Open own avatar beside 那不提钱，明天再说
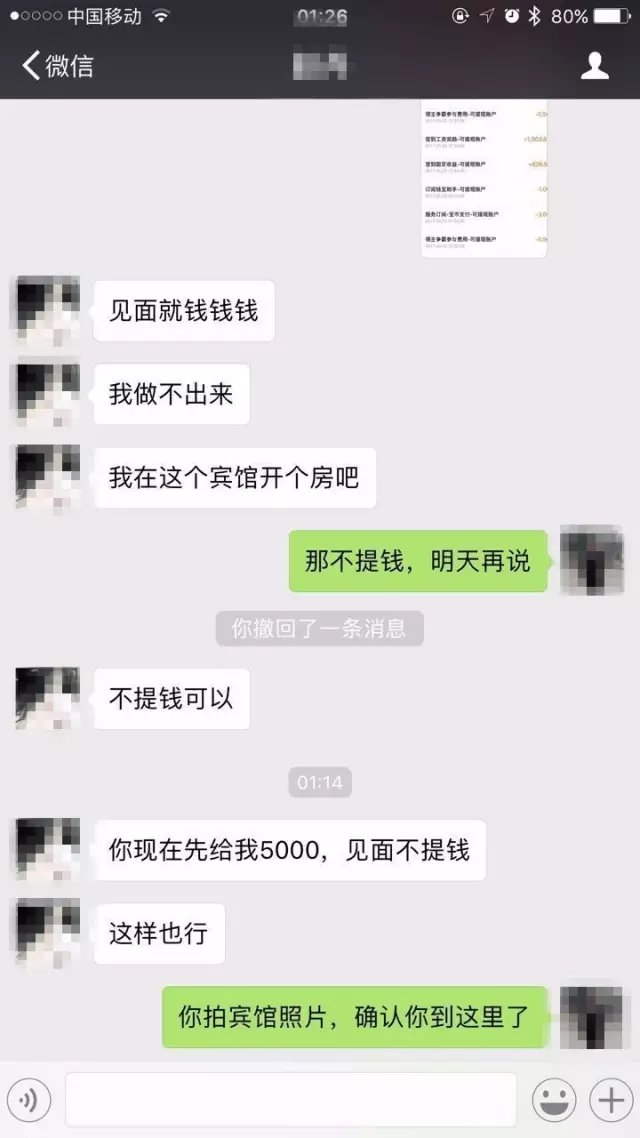Viewport: 640px width, 1138px height. 592,560
